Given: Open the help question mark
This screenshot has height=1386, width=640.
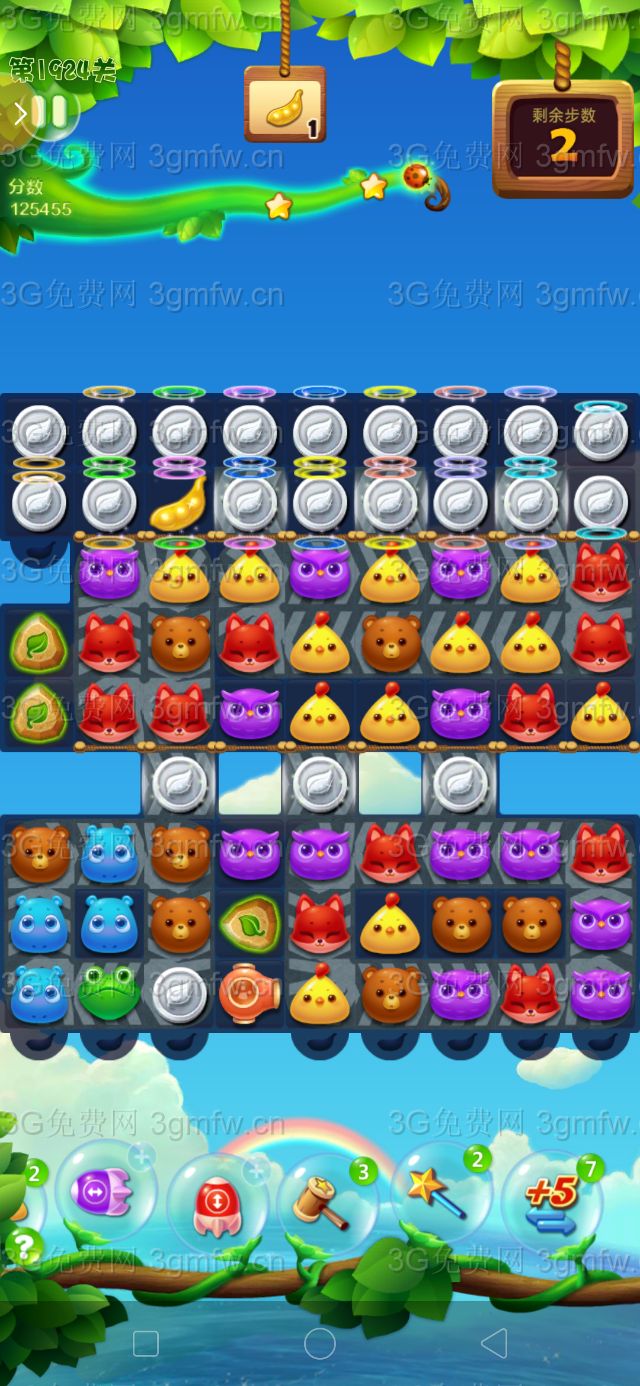Looking at the screenshot, I should click(x=21, y=1247).
